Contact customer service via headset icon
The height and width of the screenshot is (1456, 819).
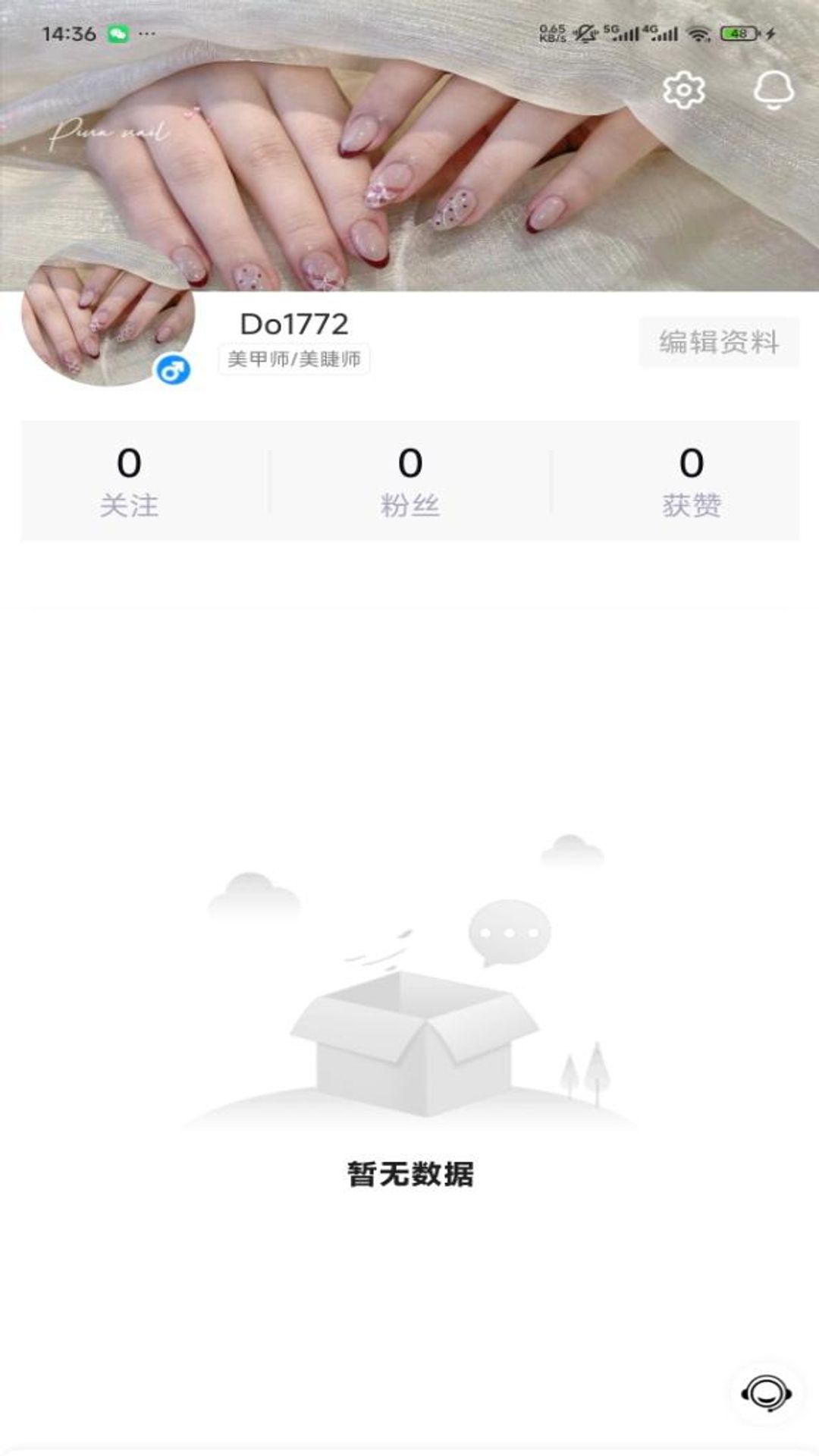tap(766, 1393)
